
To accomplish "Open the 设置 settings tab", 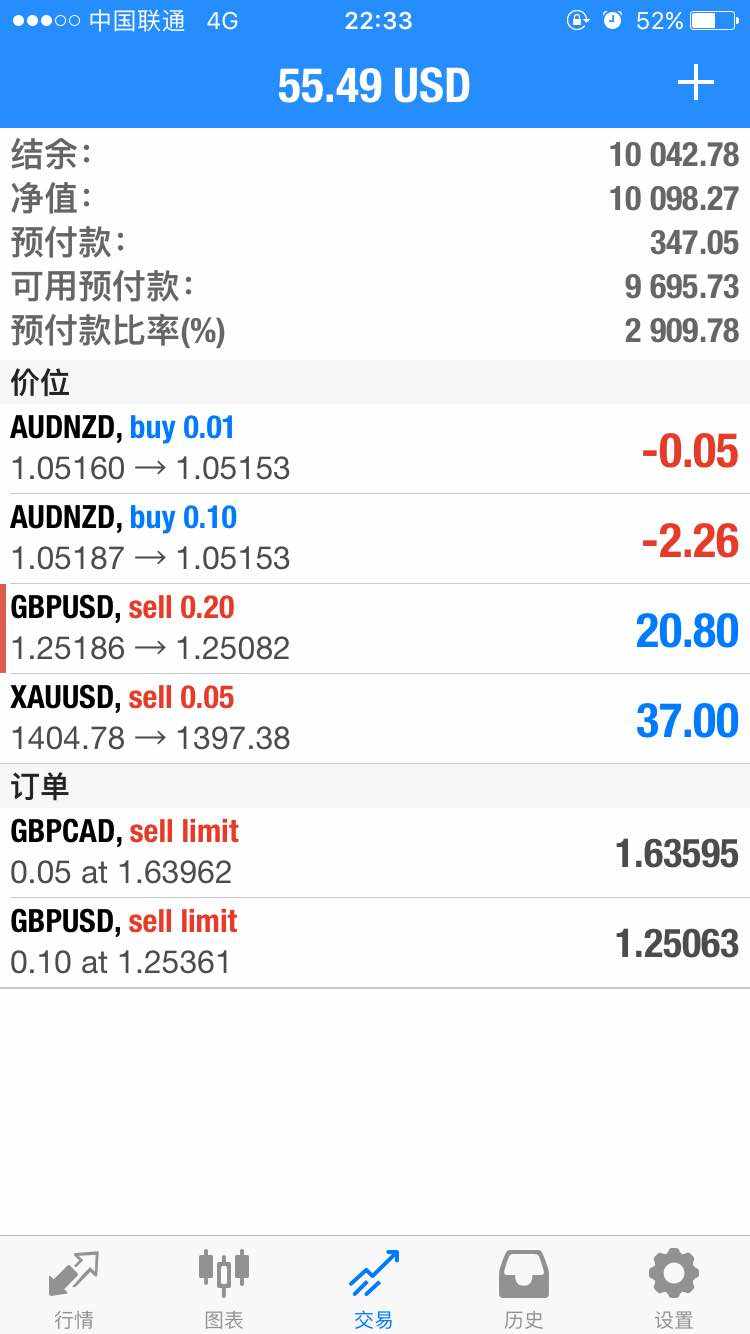I will coord(674,1288).
